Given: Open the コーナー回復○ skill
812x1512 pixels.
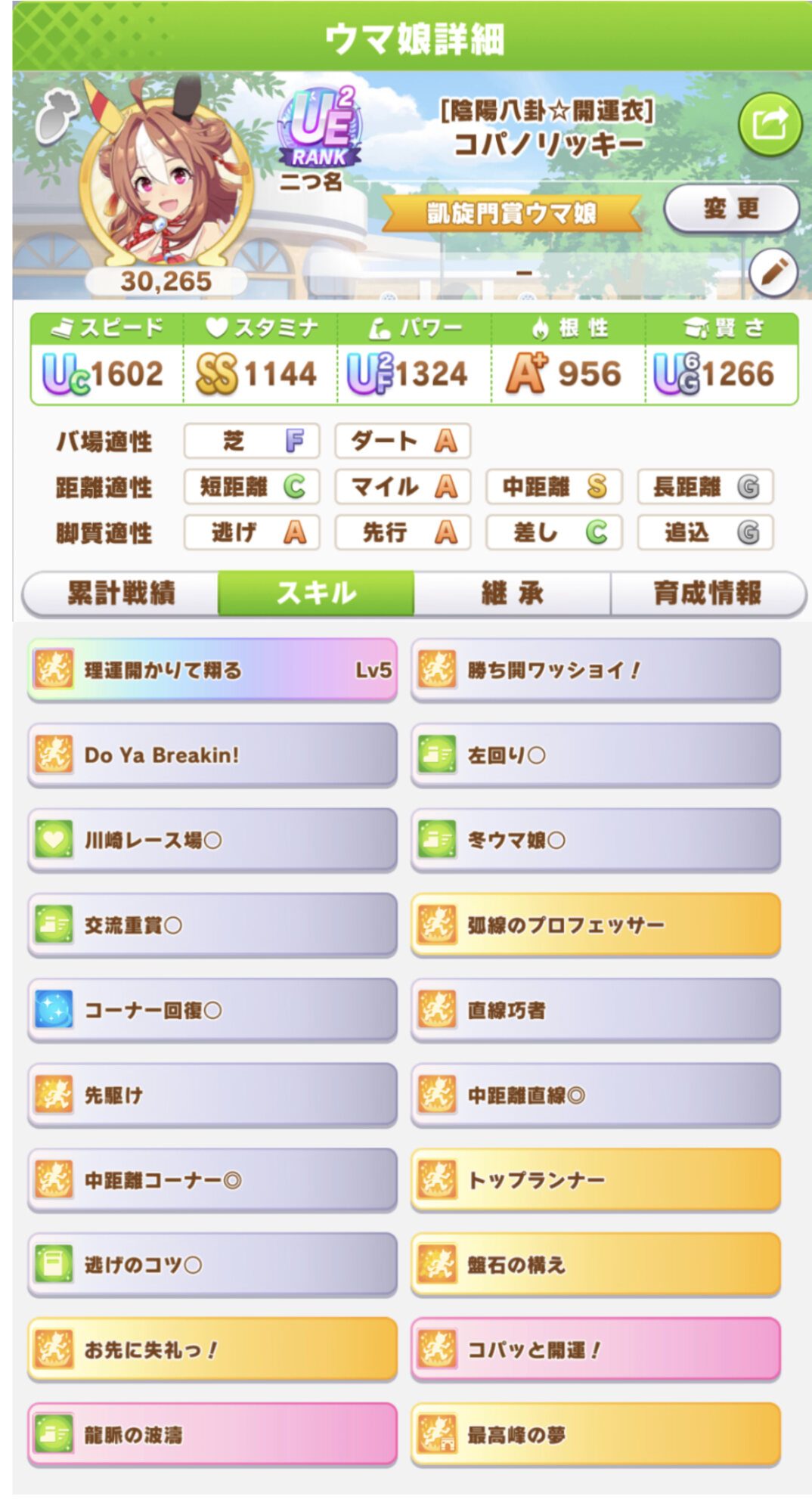Looking at the screenshot, I should pyautogui.click(x=212, y=1010).
